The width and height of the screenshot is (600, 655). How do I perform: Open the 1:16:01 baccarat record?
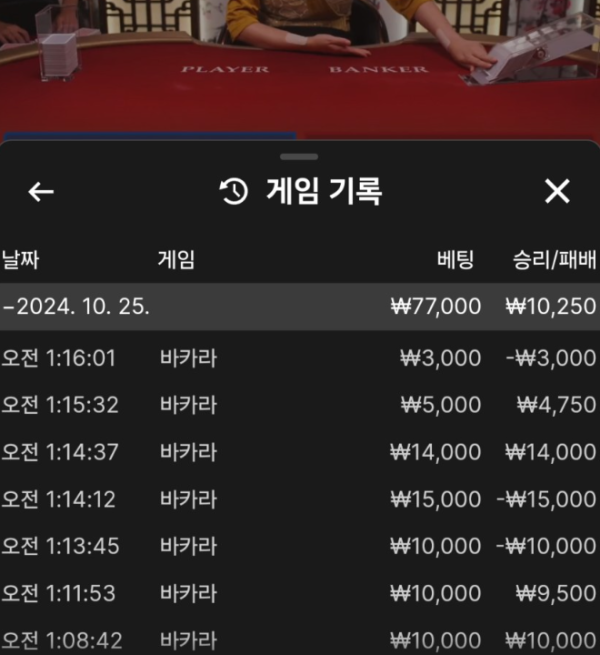(x=300, y=358)
